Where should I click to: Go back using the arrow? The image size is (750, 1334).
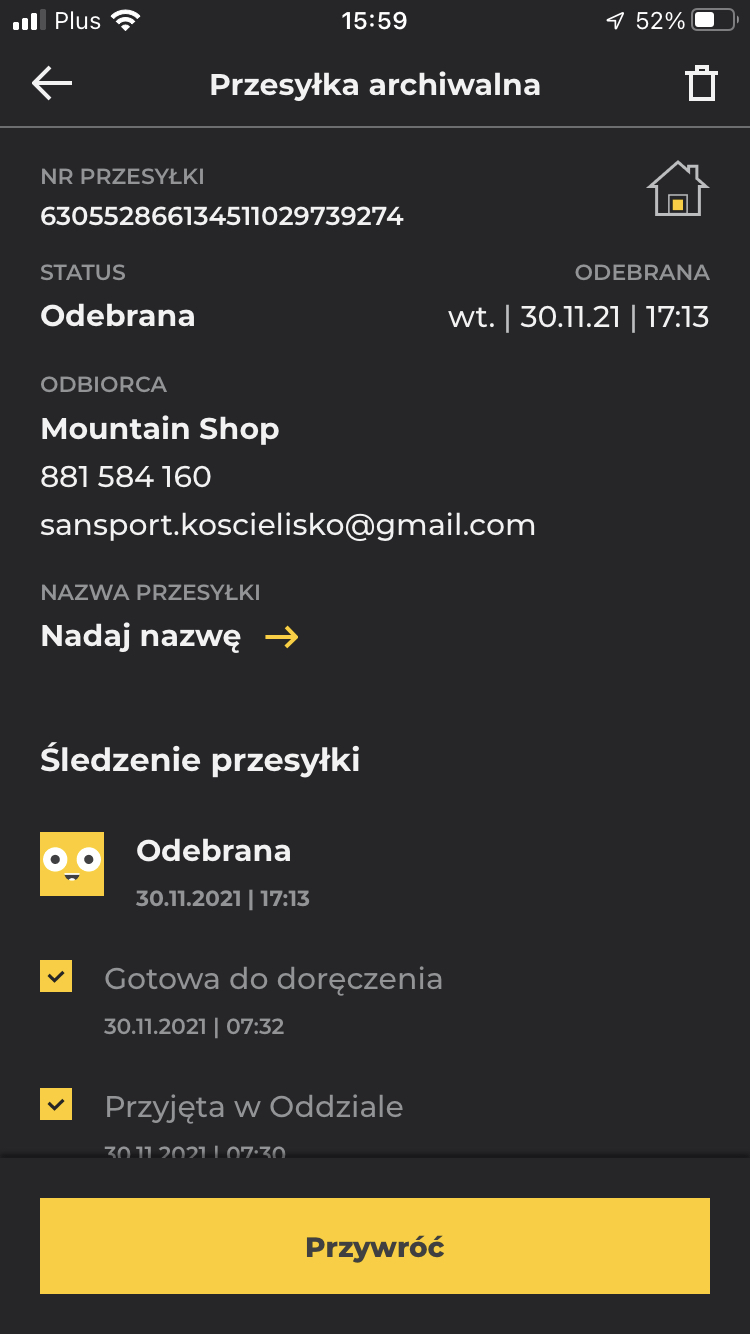tap(52, 84)
